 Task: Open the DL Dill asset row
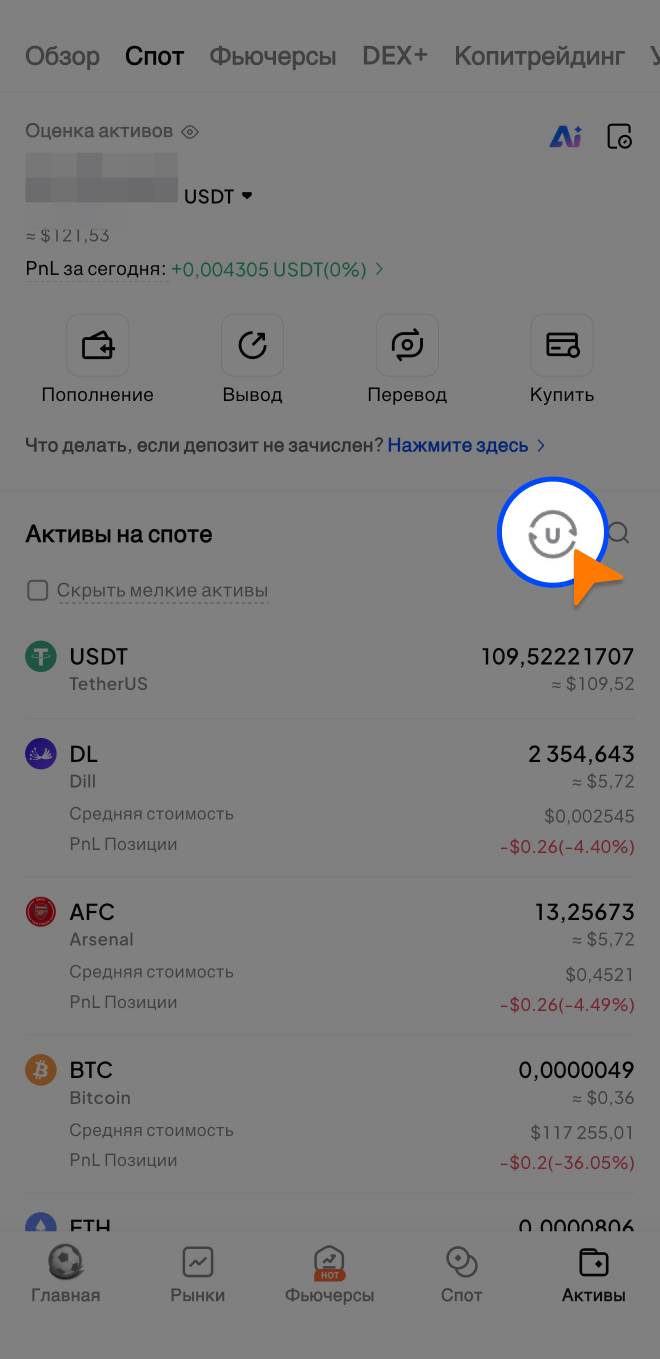[330, 797]
